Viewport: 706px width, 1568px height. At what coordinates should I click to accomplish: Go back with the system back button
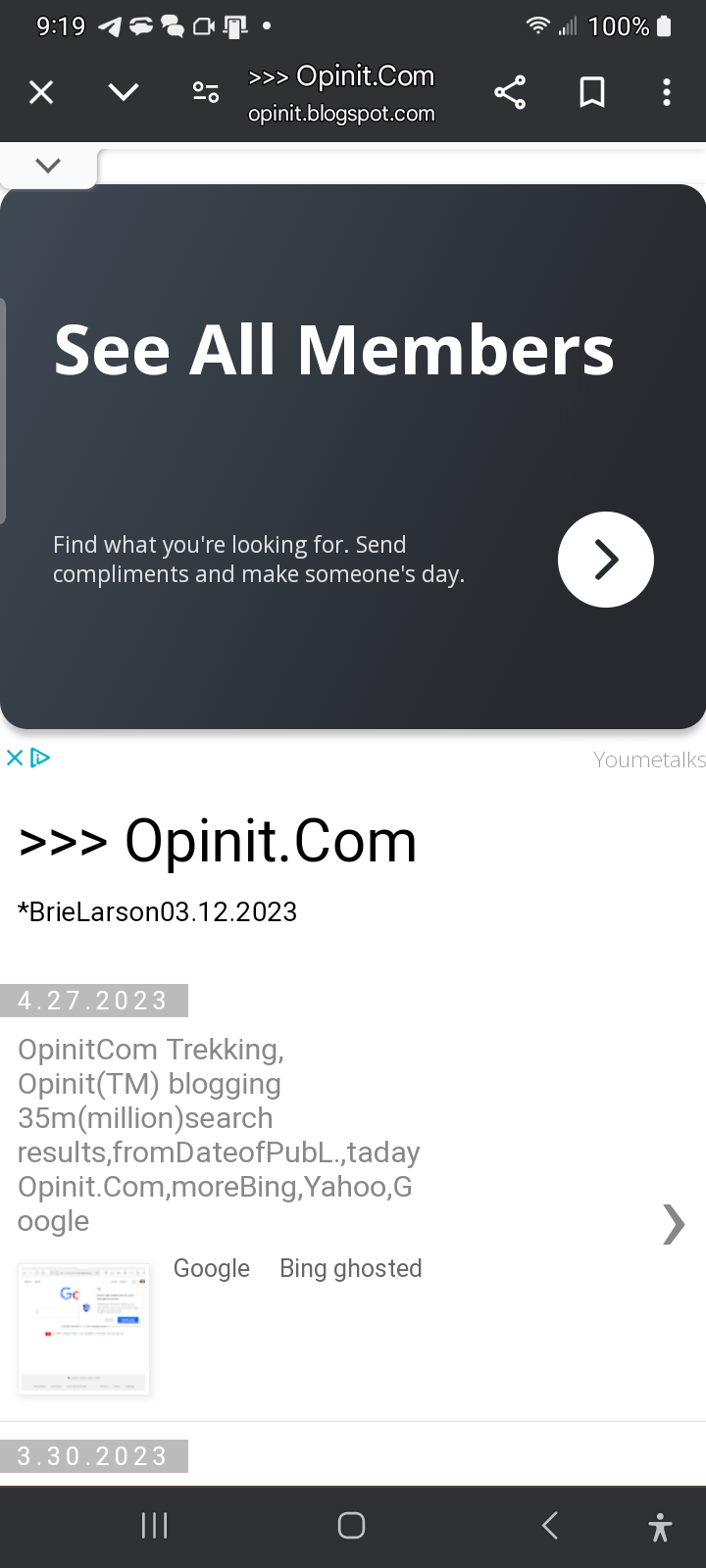[550, 1526]
